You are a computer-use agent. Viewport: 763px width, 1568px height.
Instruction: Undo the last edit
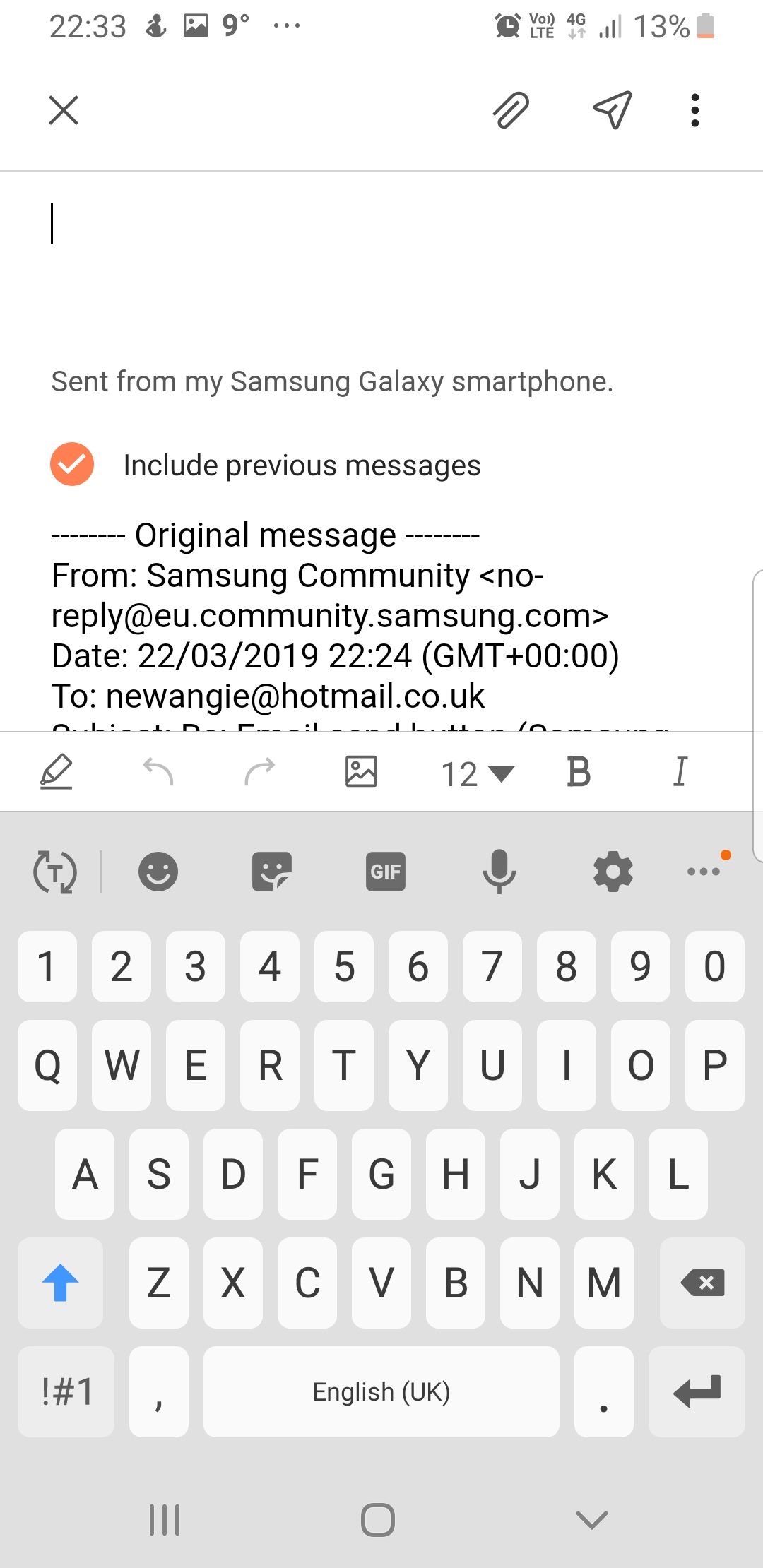pos(159,772)
